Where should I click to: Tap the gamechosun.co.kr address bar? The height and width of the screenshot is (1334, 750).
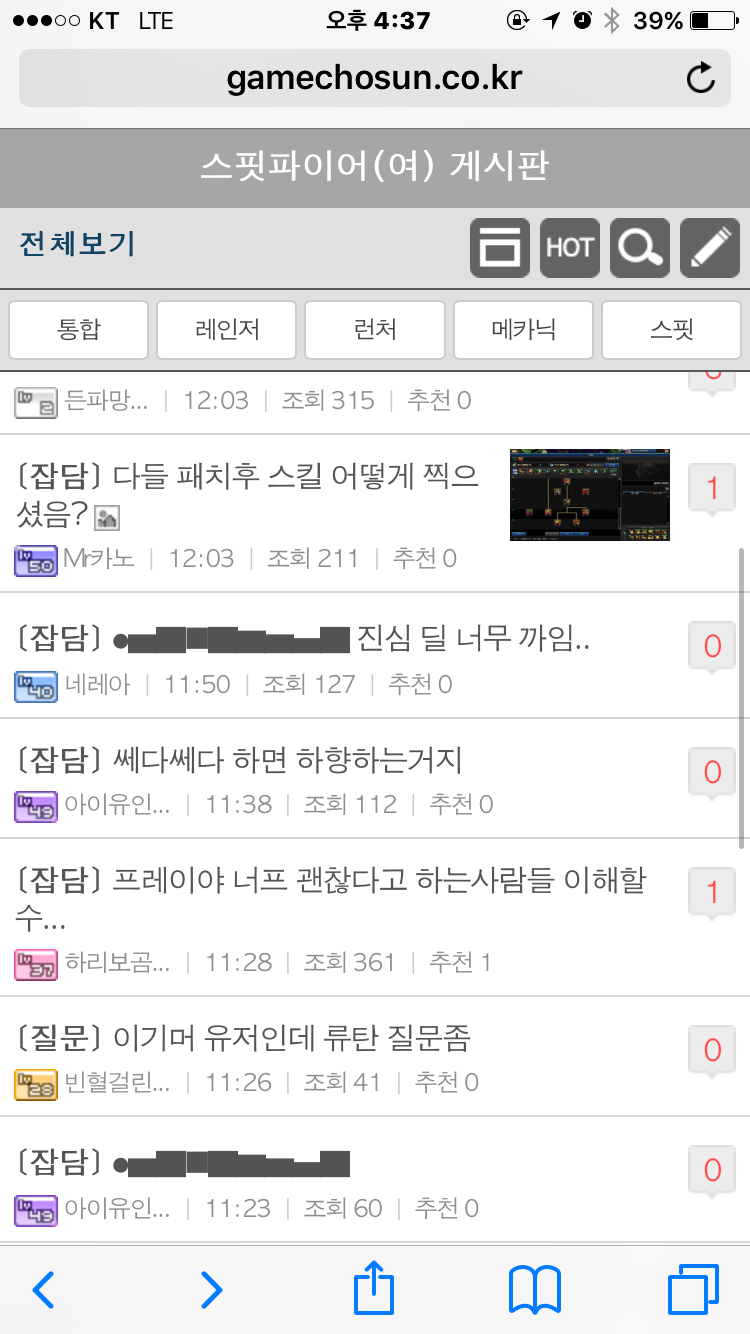[x=375, y=78]
